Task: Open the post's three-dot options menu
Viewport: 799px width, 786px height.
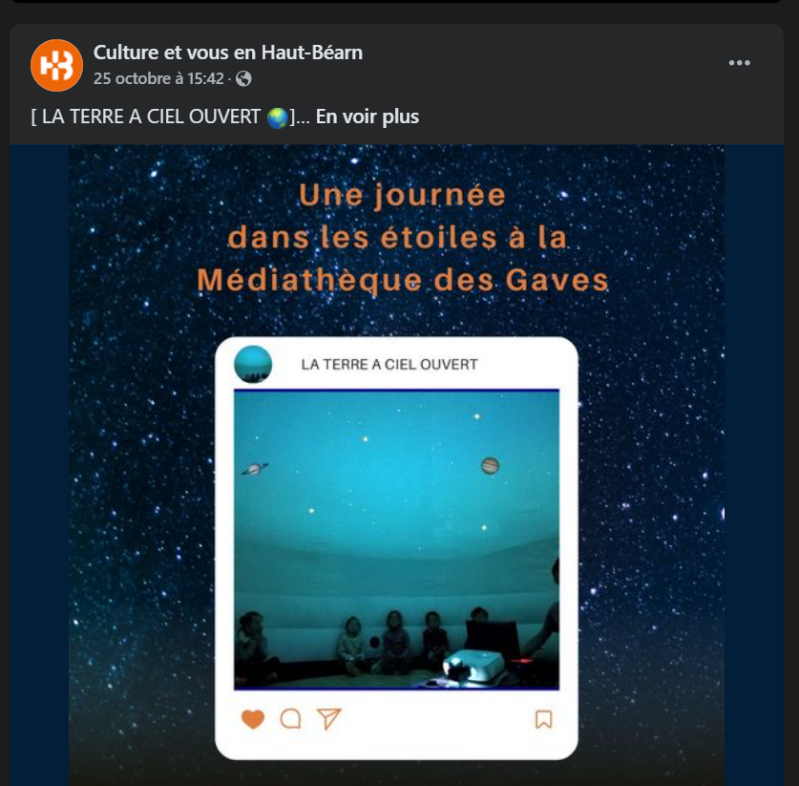Action: pos(739,63)
